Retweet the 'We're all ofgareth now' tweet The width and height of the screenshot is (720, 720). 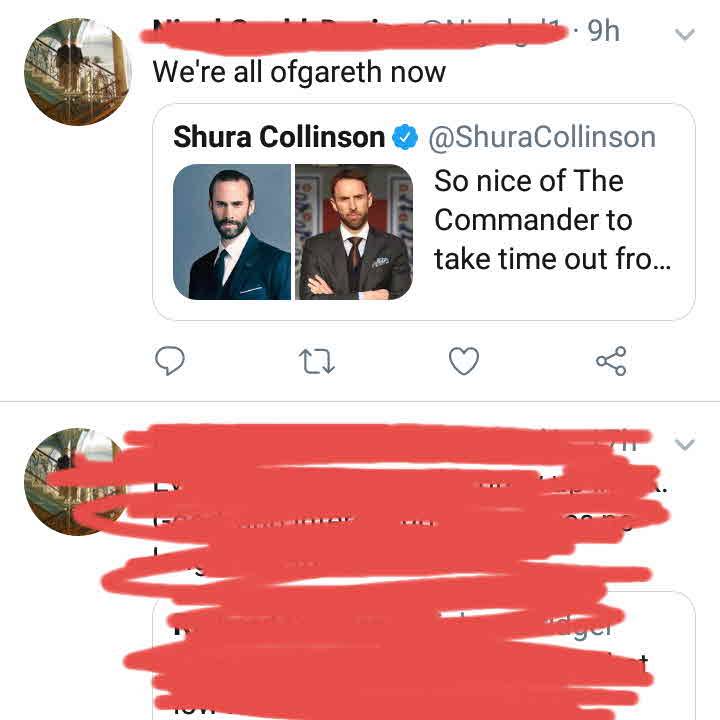[318, 361]
